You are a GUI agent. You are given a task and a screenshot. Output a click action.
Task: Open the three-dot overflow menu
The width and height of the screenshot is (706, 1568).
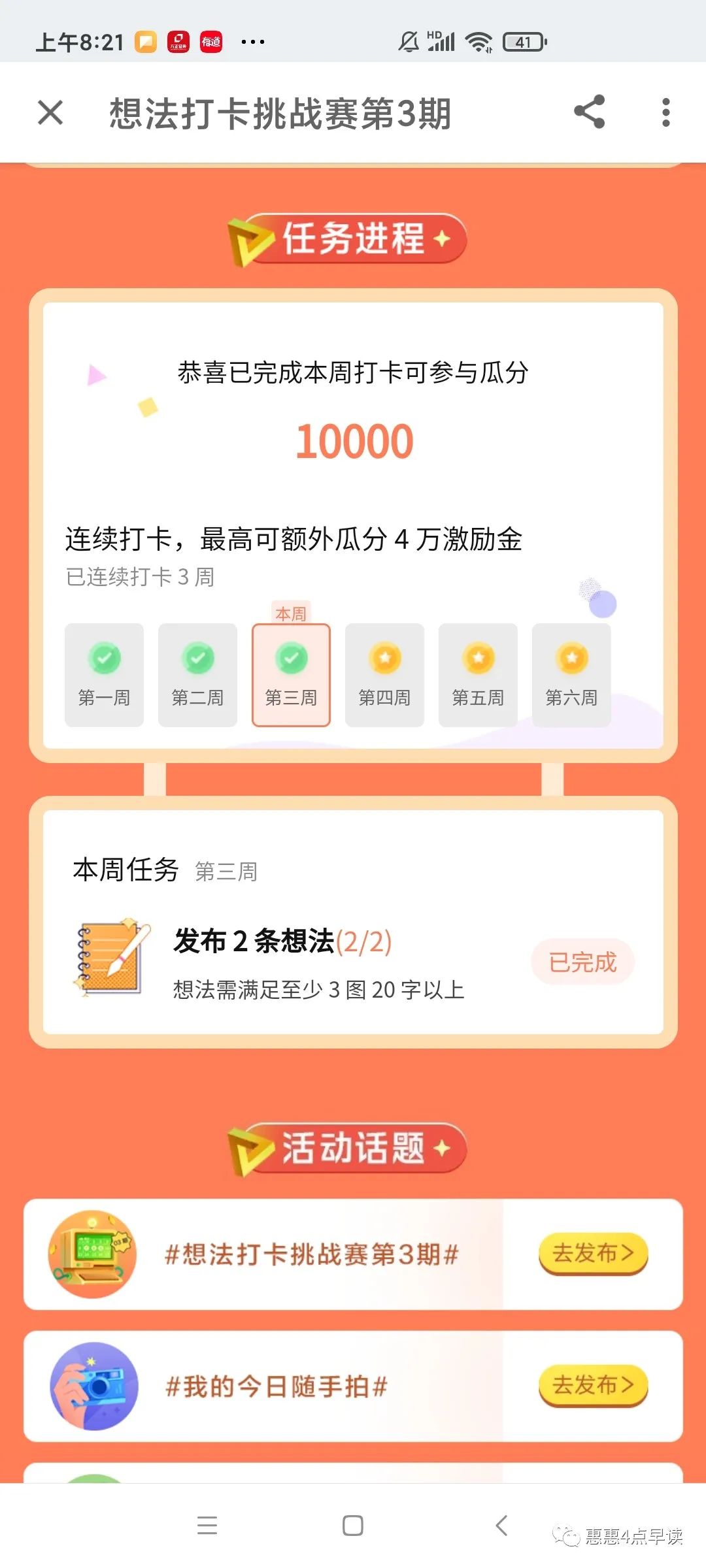[665, 112]
